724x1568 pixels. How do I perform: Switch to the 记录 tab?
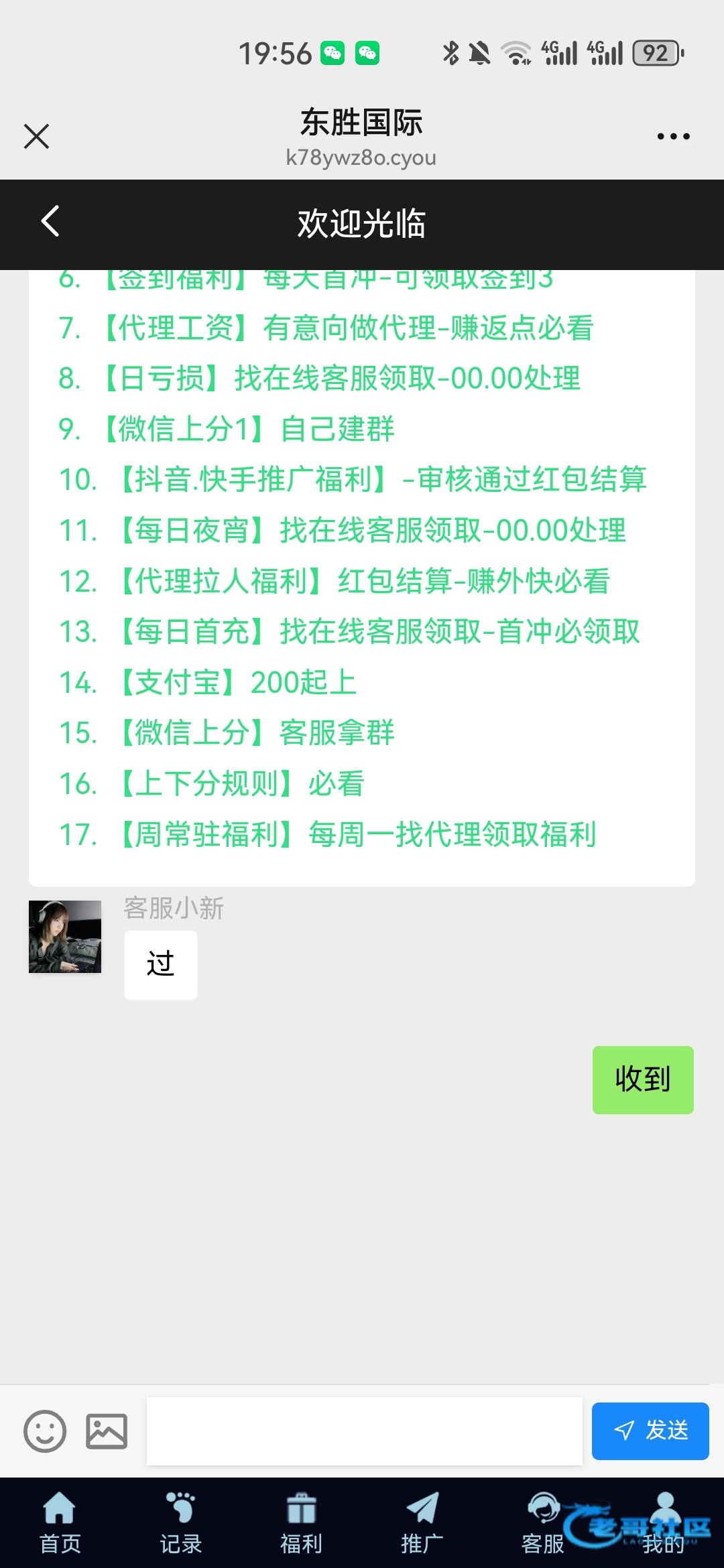coord(181,1523)
